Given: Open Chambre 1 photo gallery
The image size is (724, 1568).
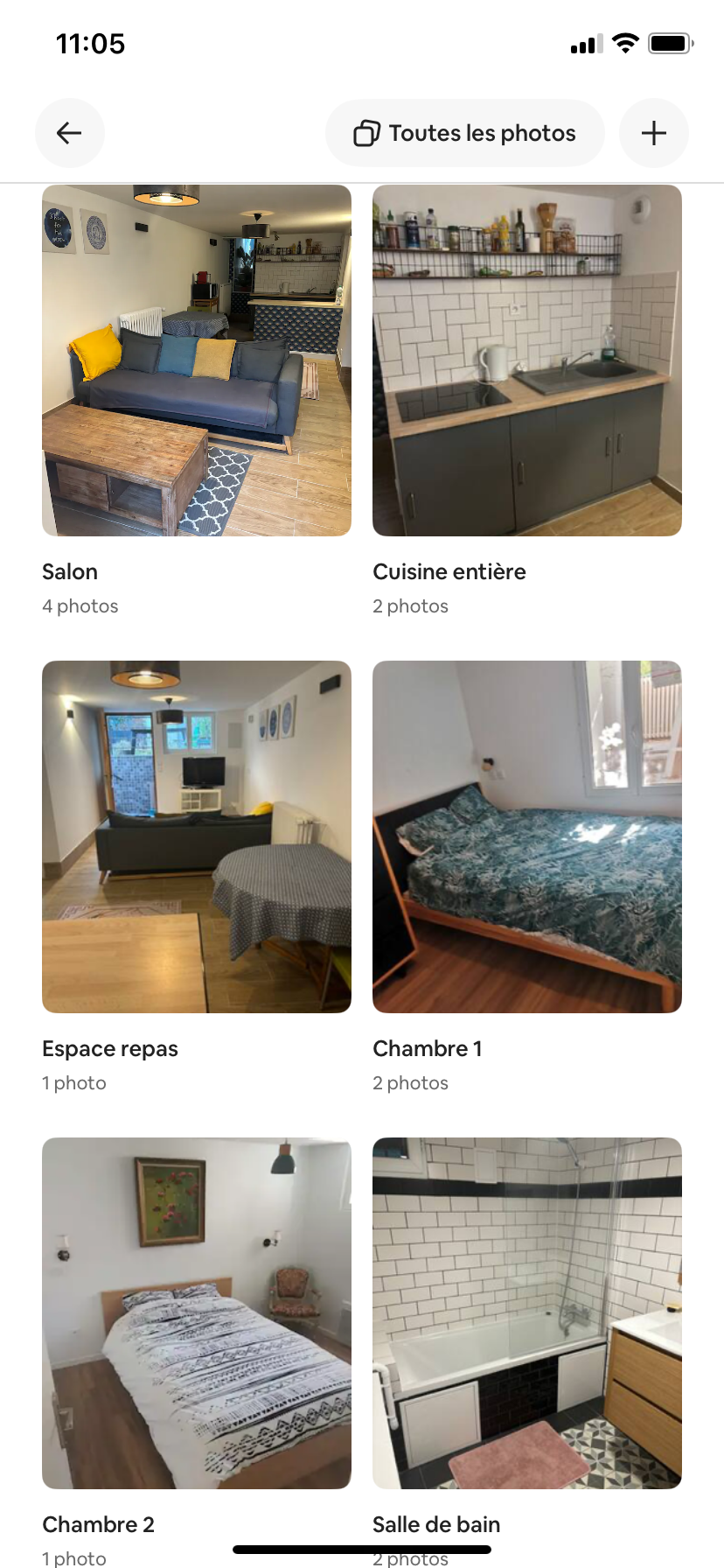Looking at the screenshot, I should (x=526, y=836).
